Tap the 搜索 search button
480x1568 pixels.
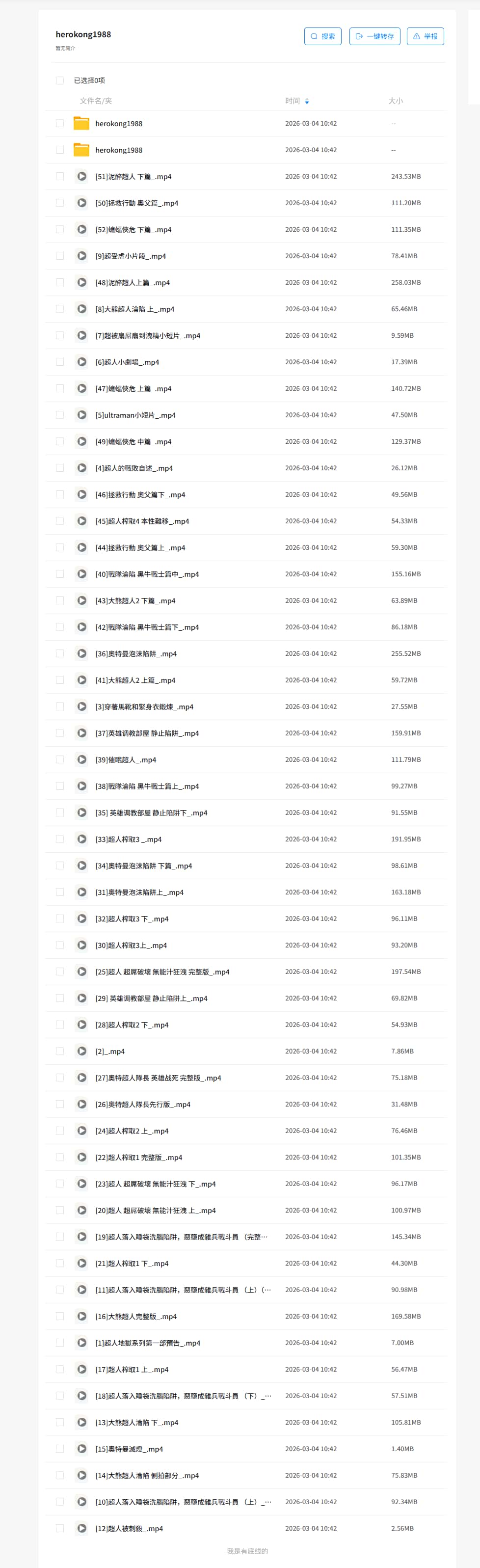(322, 36)
